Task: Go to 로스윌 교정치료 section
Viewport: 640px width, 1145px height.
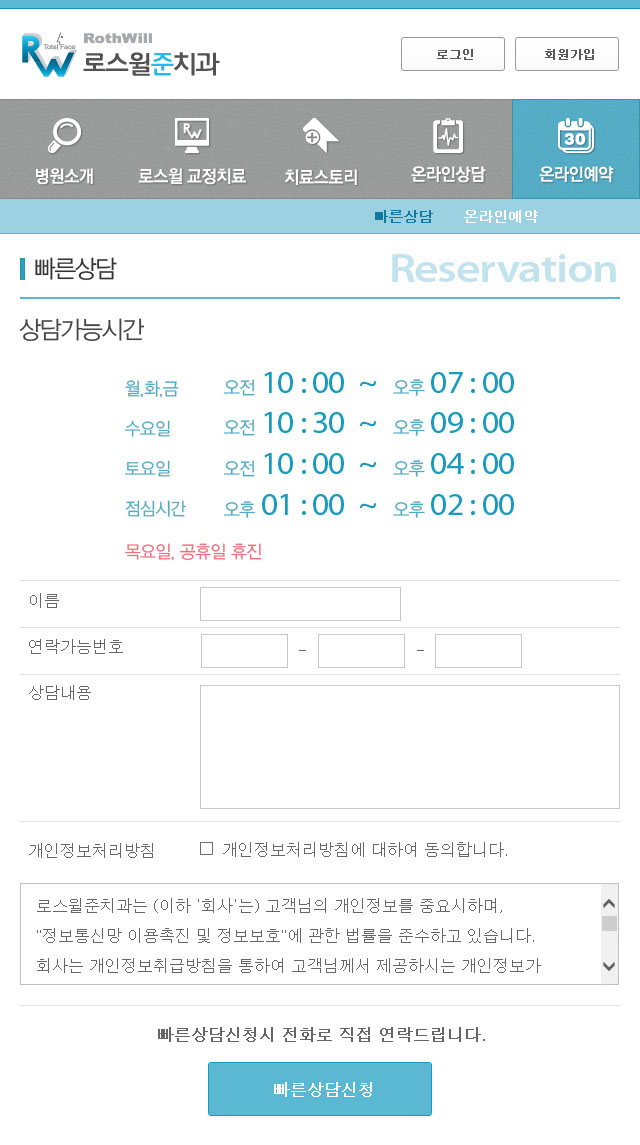Action: 192,150
